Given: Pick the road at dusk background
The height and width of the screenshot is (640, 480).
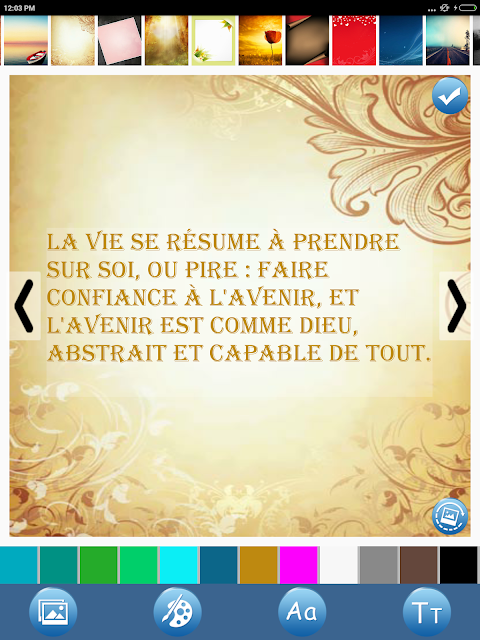Looking at the screenshot, I should click(448, 40).
